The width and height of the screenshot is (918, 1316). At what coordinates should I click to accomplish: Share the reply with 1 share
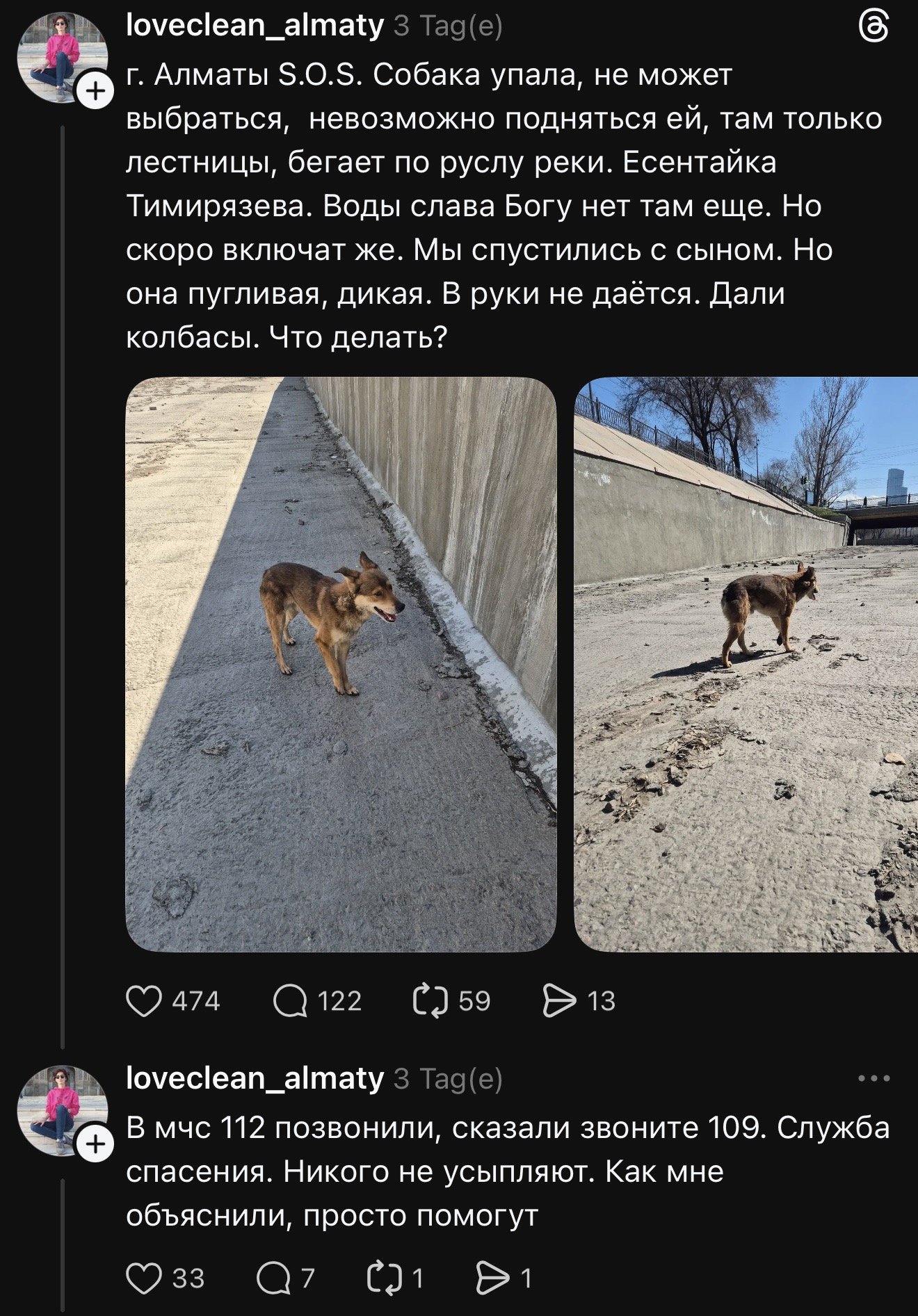[492, 1278]
